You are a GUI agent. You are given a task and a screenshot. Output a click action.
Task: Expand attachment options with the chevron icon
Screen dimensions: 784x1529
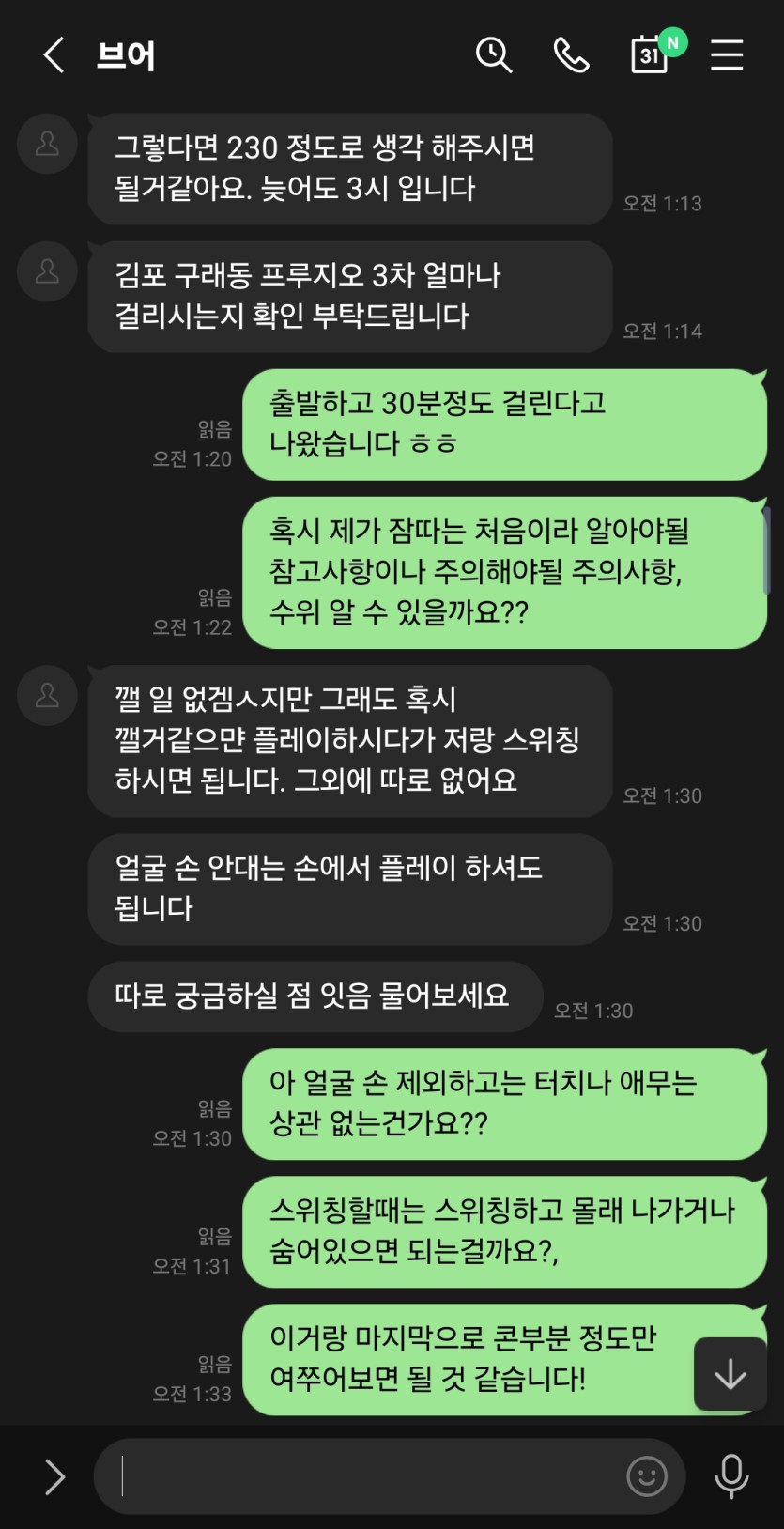point(55,1476)
